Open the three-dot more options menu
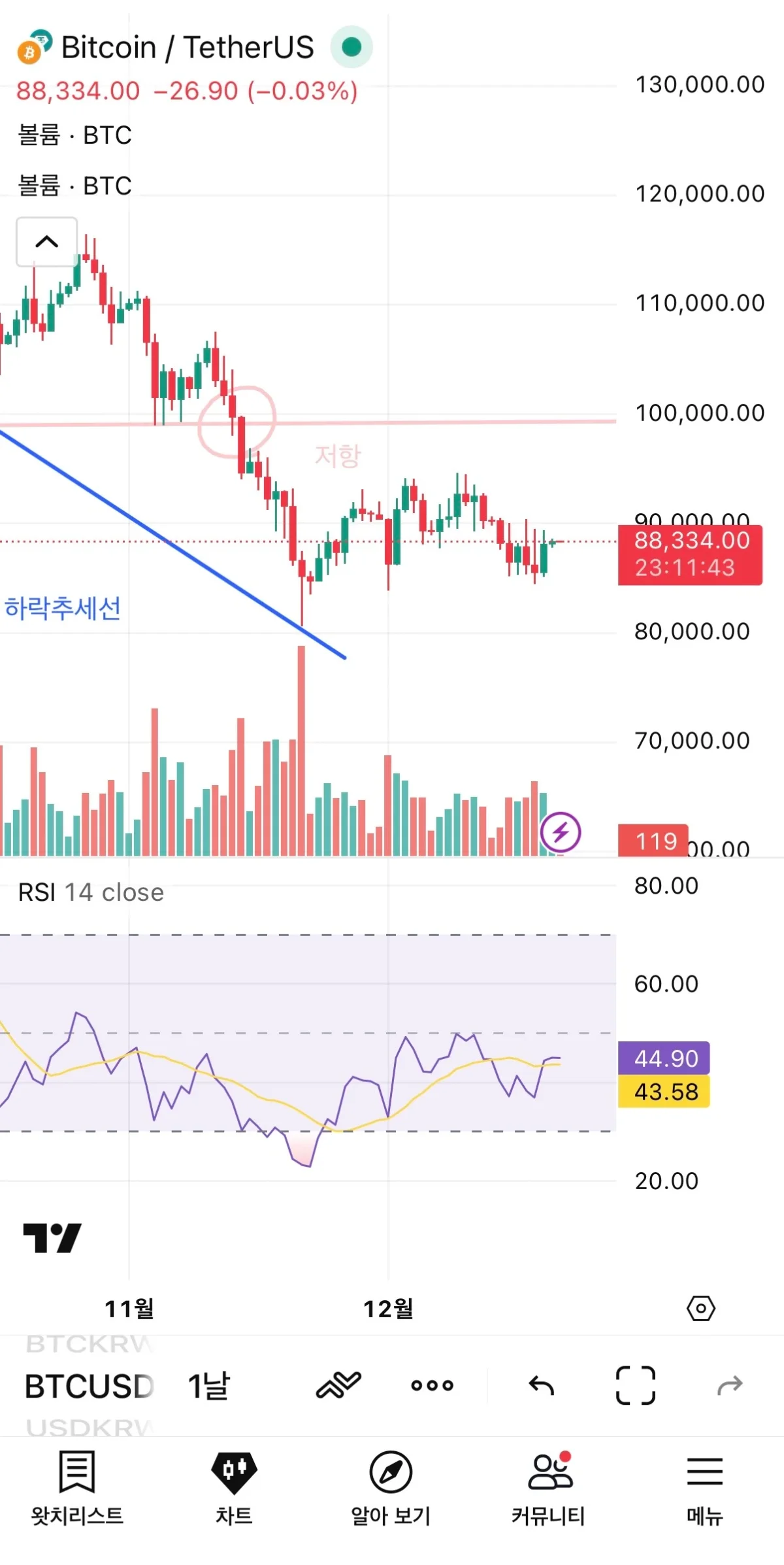This screenshot has height=1565, width=784. pos(432,1385)
